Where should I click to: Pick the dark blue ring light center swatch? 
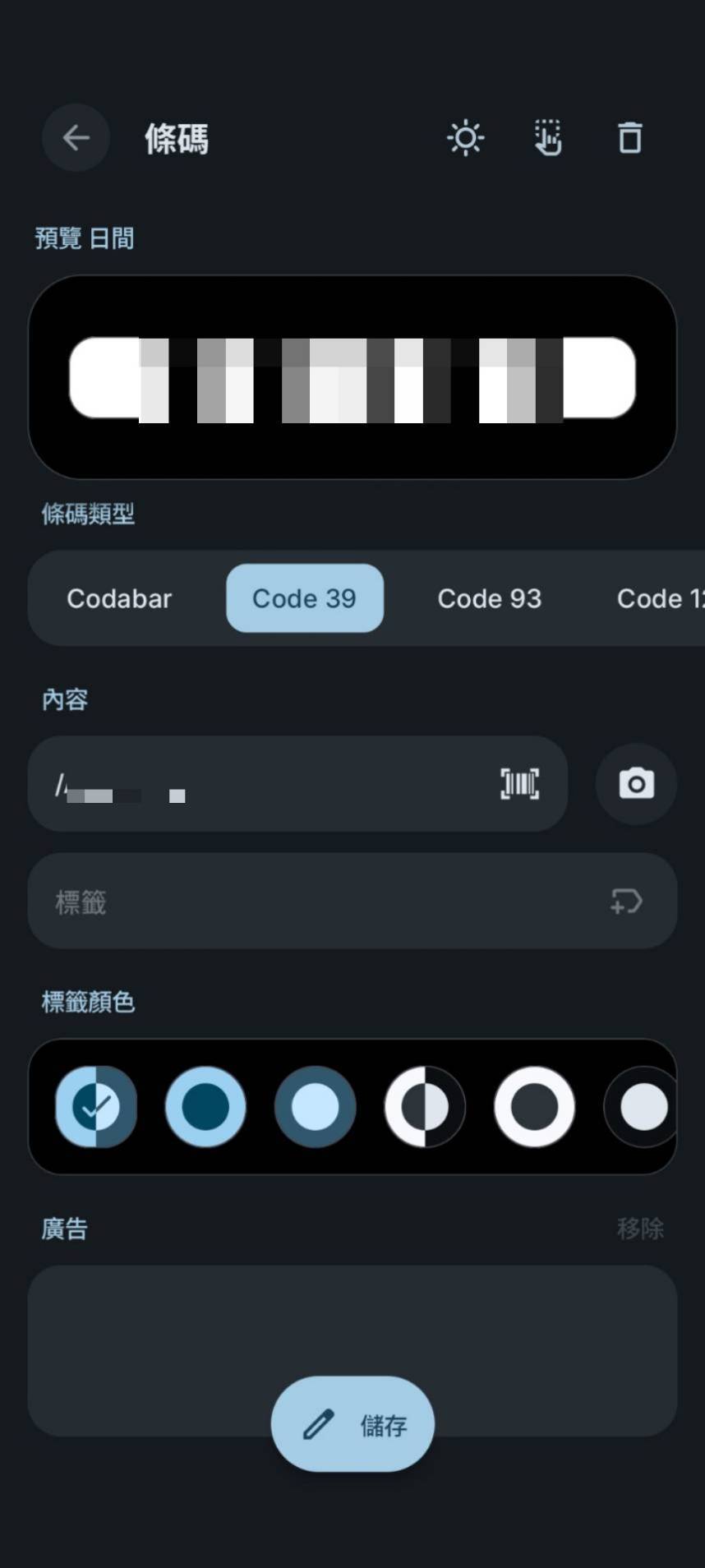point(315,1107)
